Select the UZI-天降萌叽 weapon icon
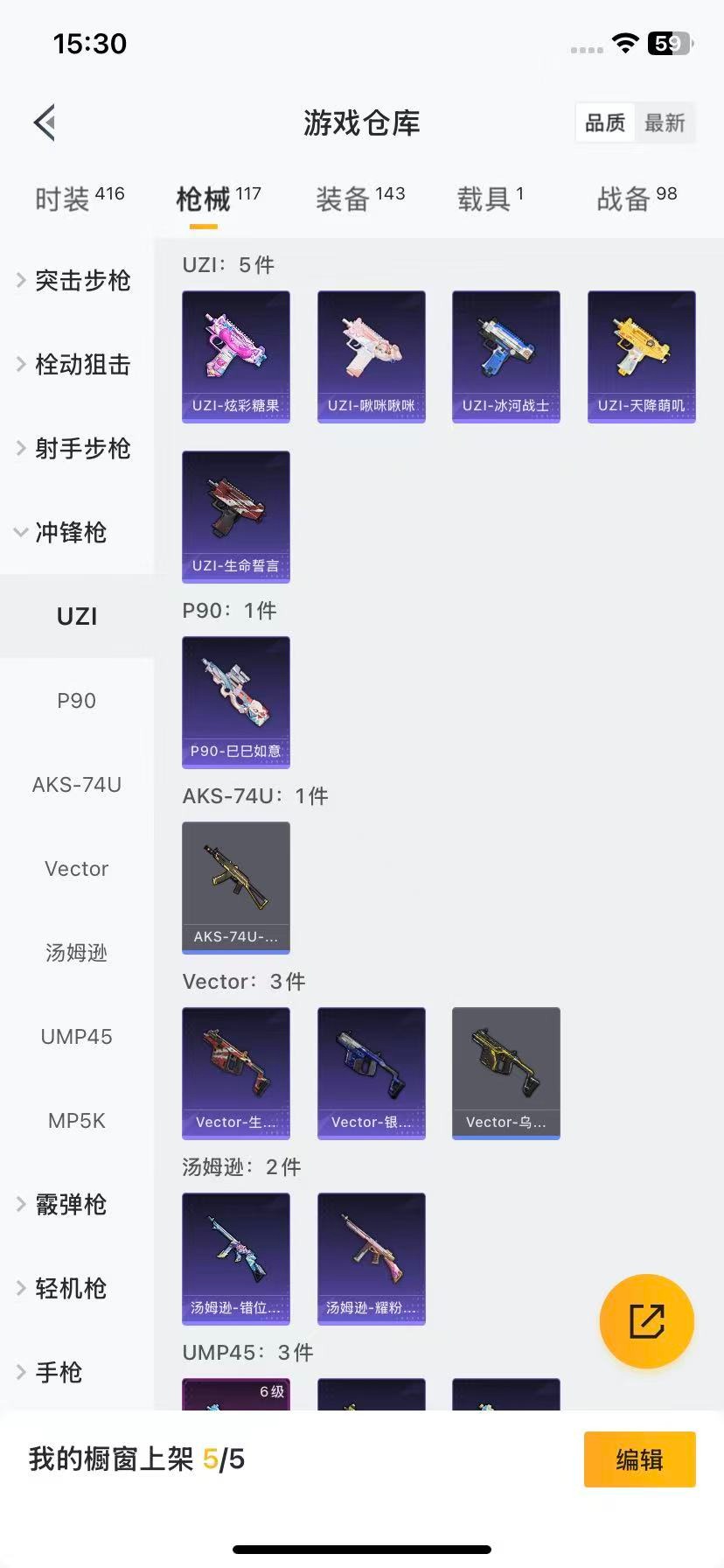Screen dimensions: 724x1568 (641, 354)
